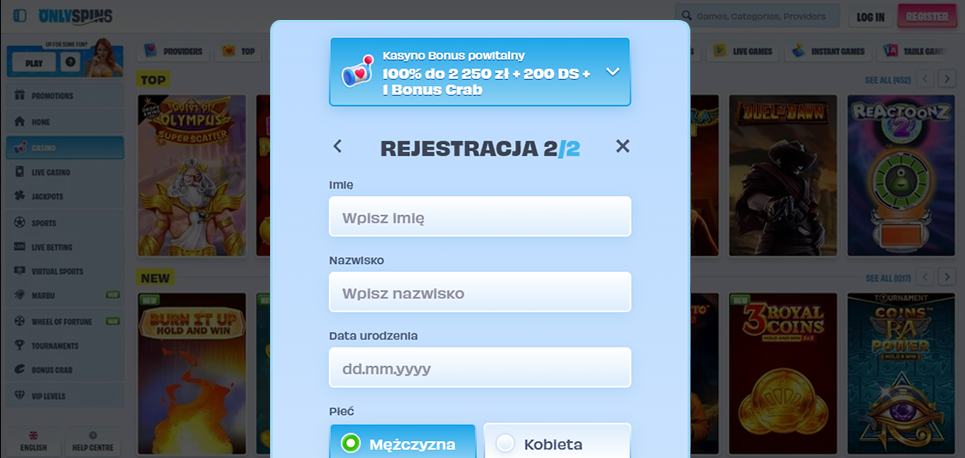This screenshot has height=458, width=965.
Task: Go back to registration step one
Action: click(337, 147)
